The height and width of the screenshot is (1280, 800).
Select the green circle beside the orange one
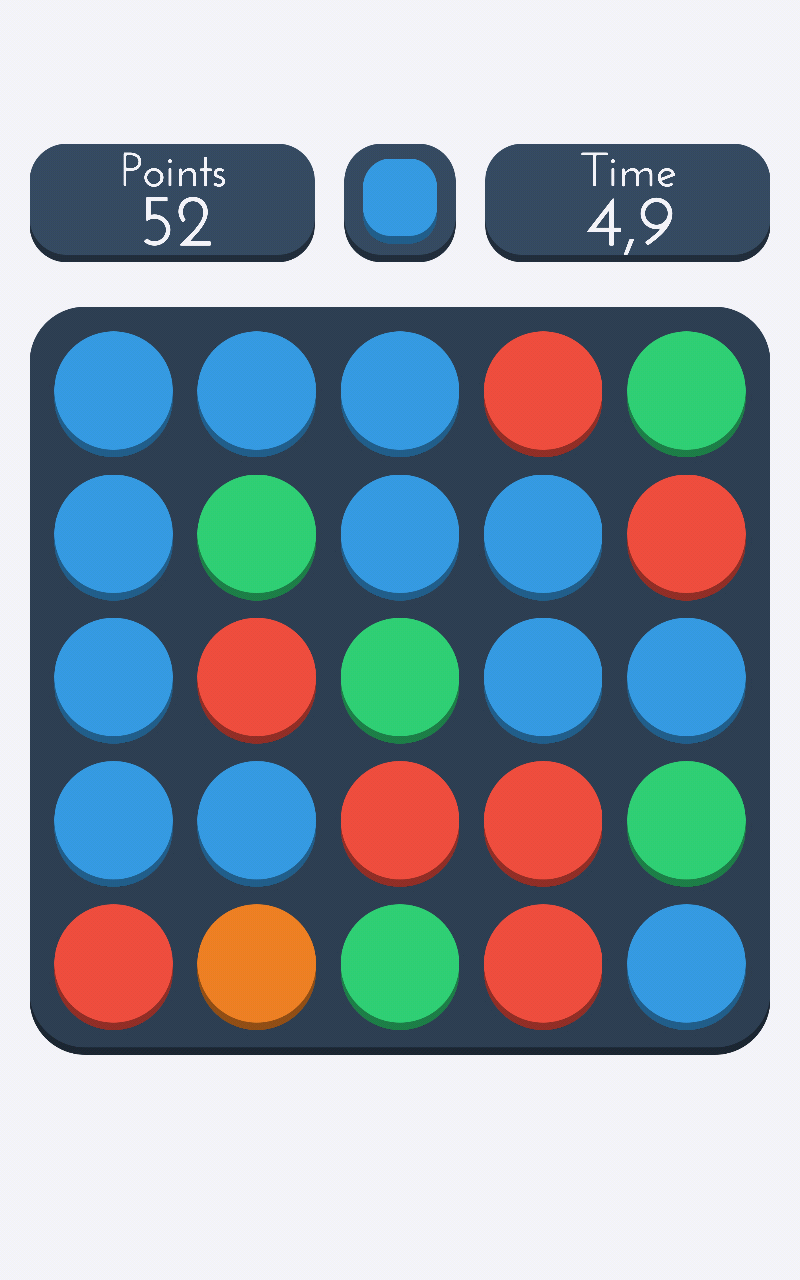399,963
